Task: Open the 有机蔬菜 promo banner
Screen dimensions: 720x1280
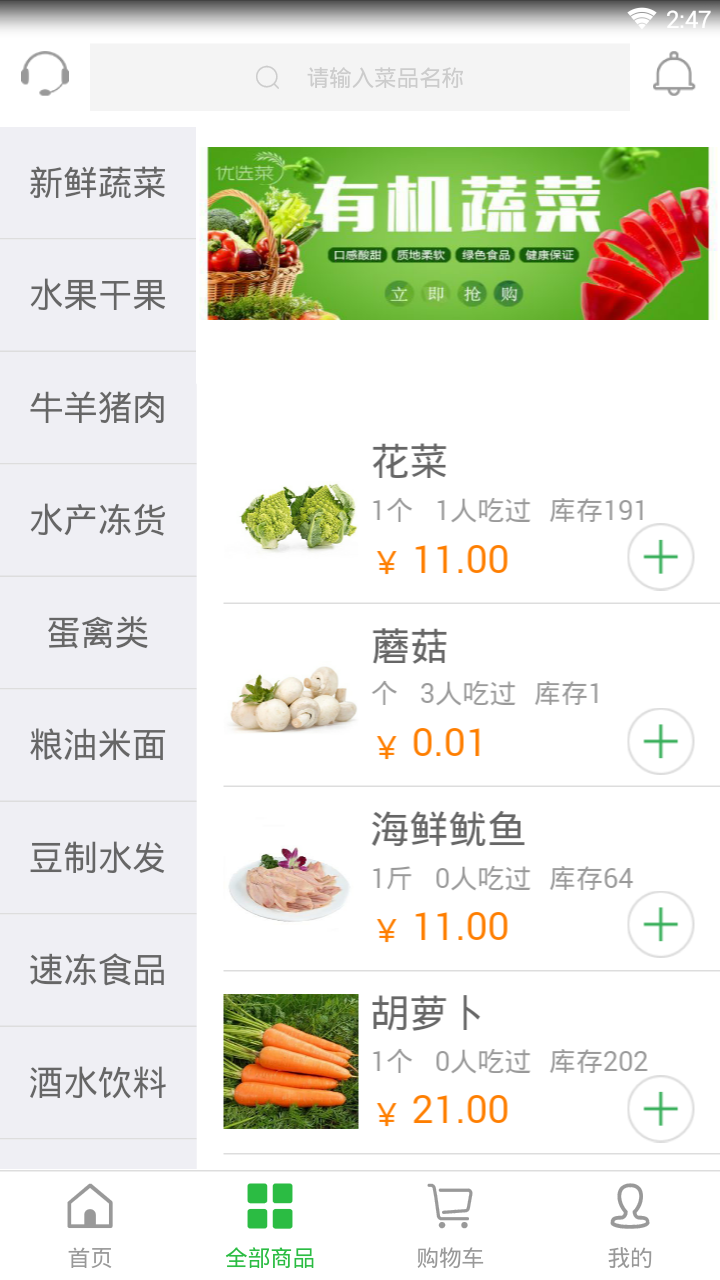Action: [458, 234]
